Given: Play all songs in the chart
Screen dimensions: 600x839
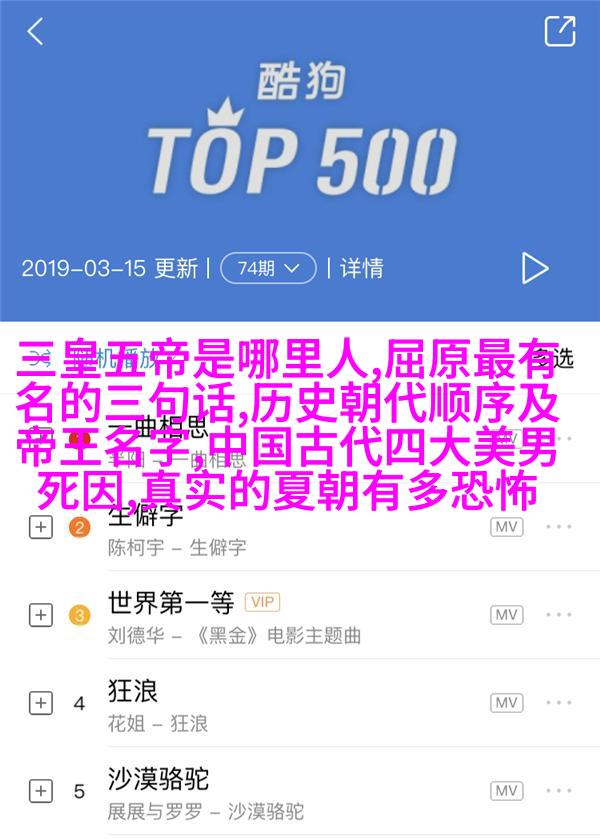Looking at the screenshot, I should pyautogui.click(x=535, y=267).
